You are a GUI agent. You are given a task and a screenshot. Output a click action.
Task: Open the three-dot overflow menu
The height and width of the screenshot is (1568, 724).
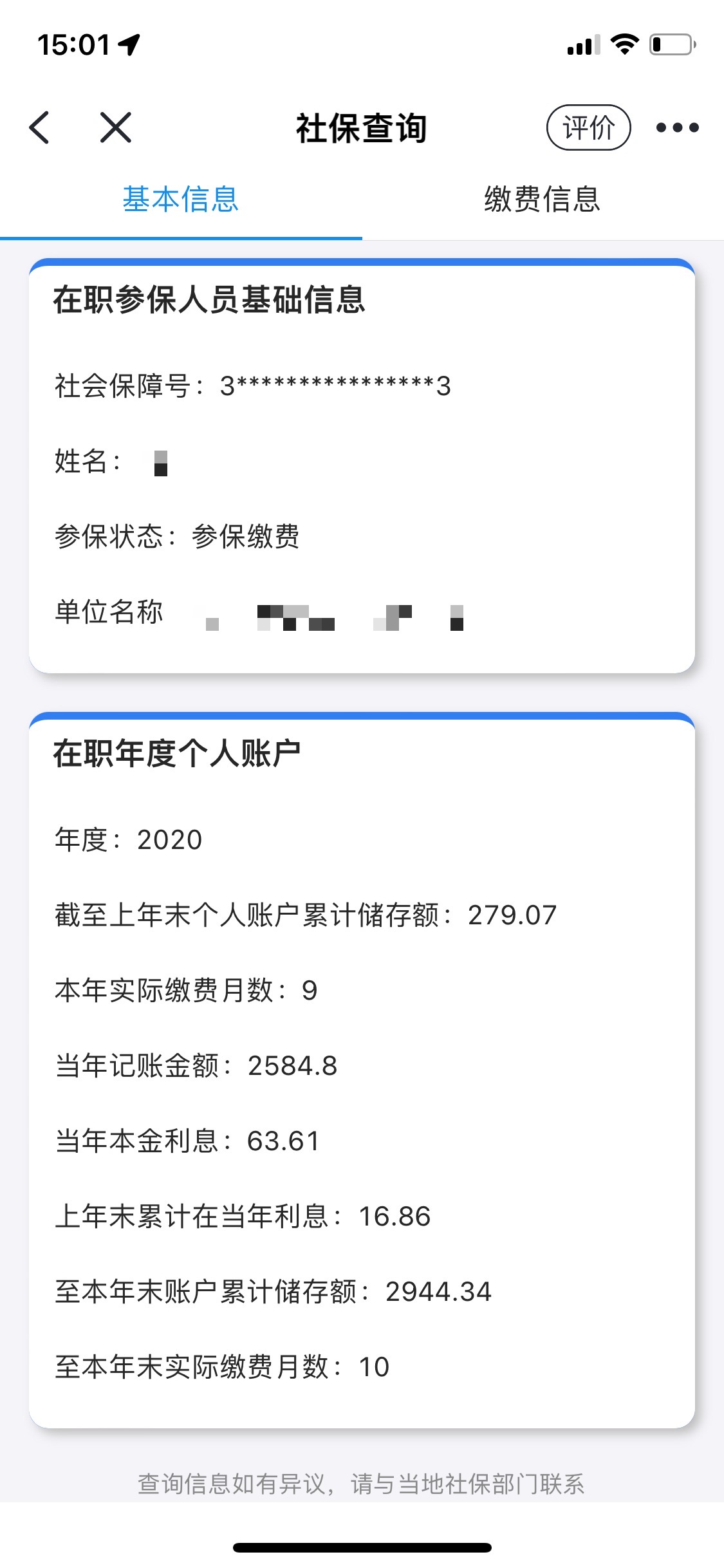point(677,127)
